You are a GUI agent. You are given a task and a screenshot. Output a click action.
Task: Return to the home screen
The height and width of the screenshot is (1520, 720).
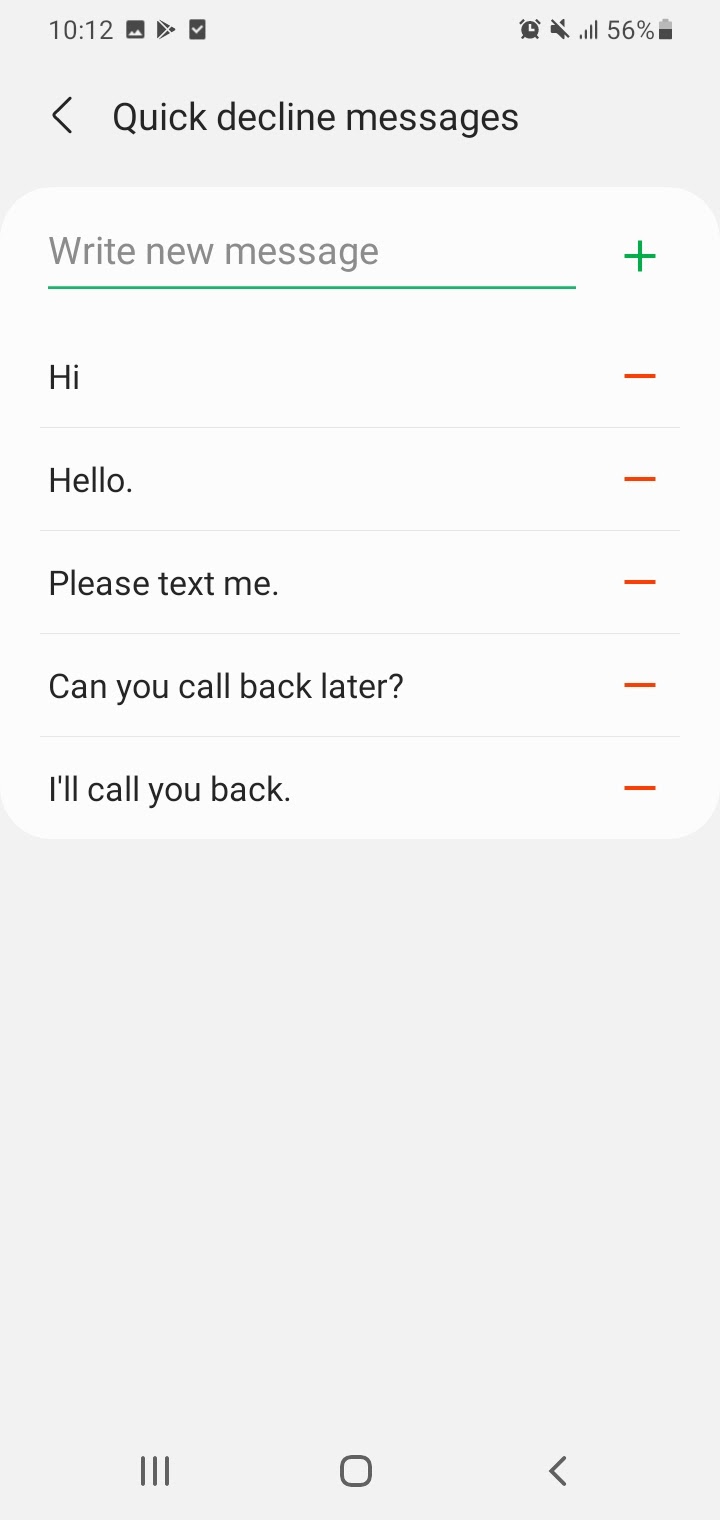pos(356,1471)
